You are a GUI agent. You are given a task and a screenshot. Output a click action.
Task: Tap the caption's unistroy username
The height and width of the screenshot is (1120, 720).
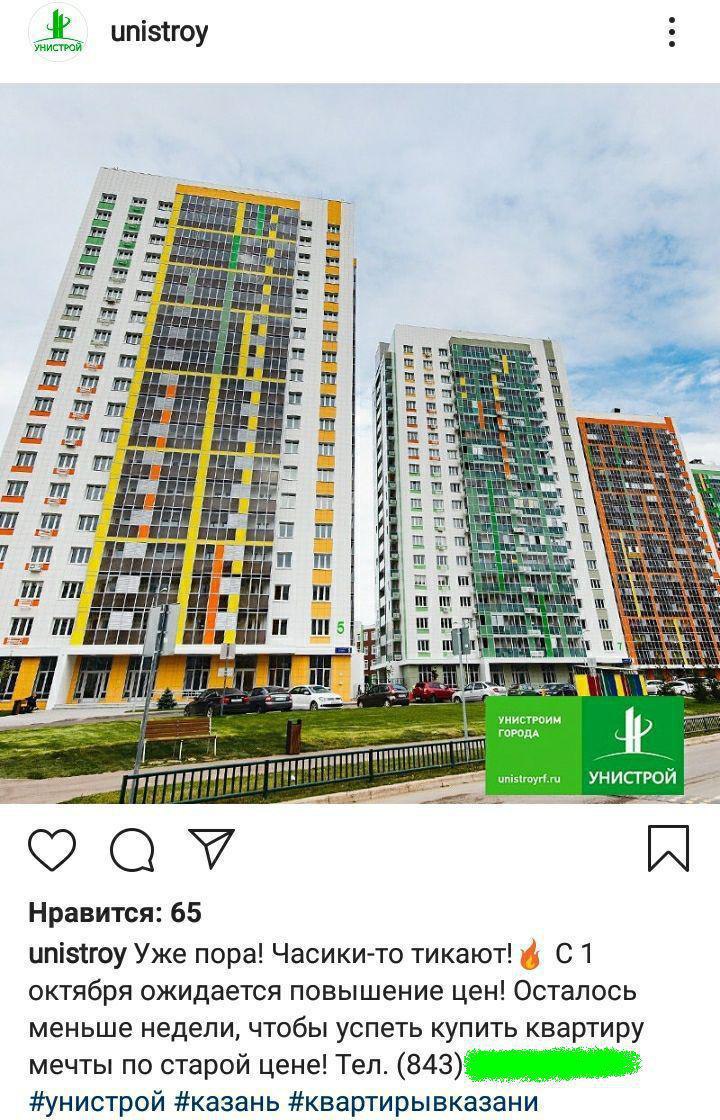[77, 954]
